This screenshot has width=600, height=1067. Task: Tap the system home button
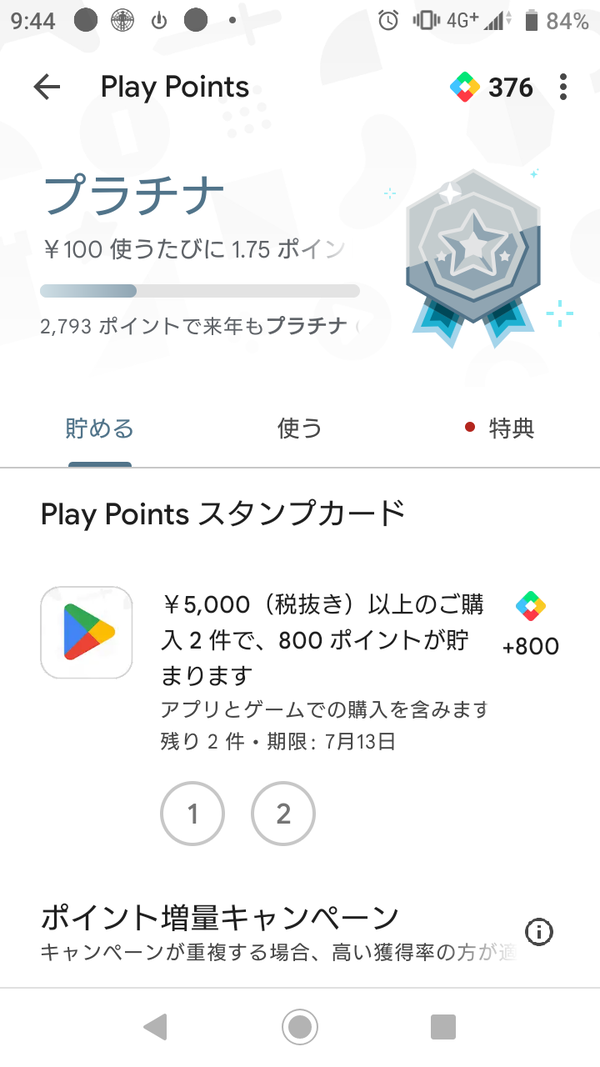(299, 1026)
